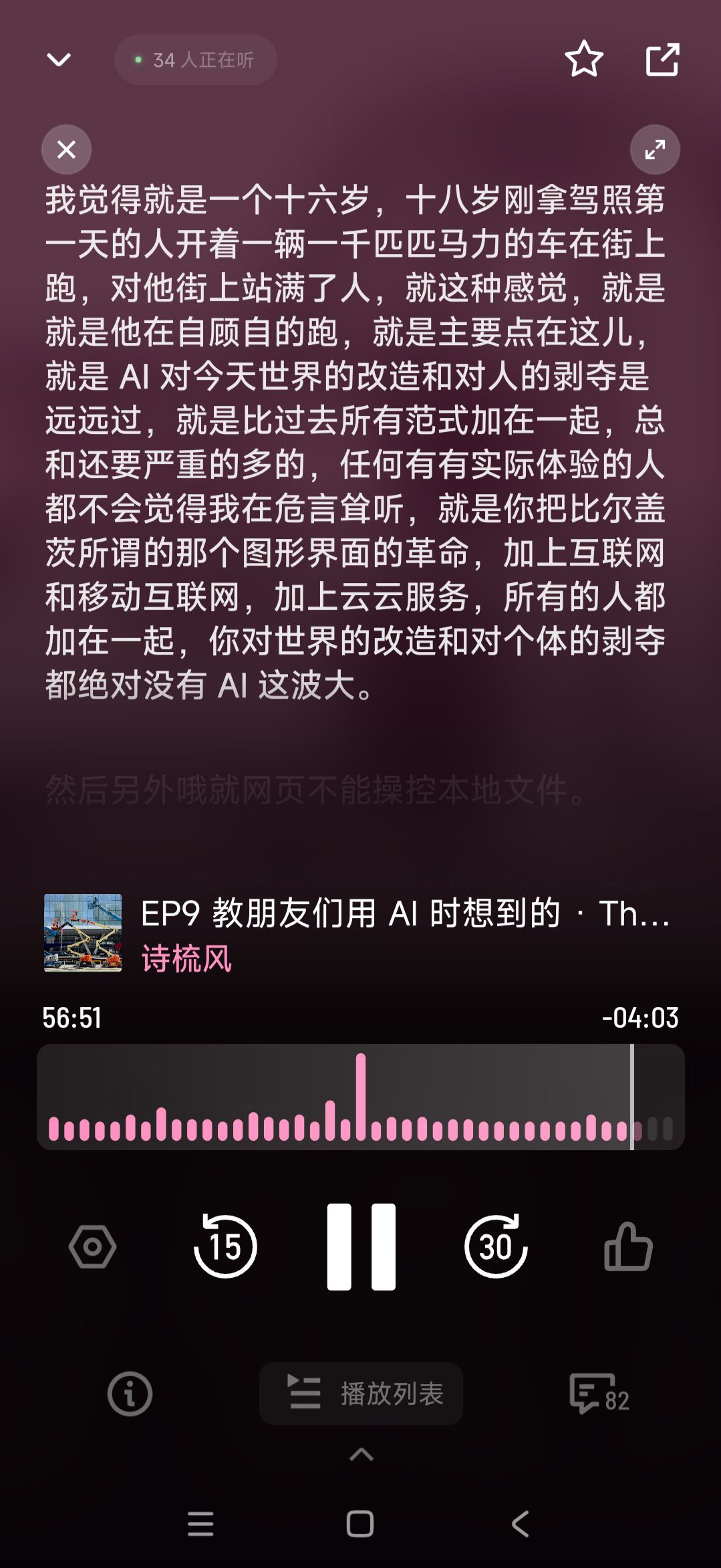Expand transcript to full screen
This screenshot has width=721, height=1568.
click(655, 149)
